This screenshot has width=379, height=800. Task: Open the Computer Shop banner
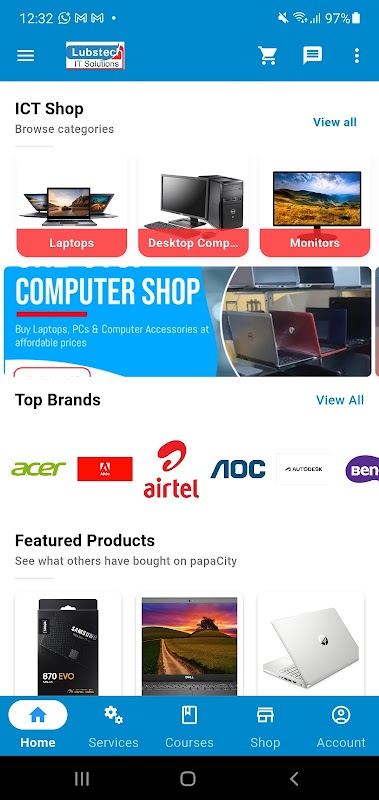[x=188, y=321]
